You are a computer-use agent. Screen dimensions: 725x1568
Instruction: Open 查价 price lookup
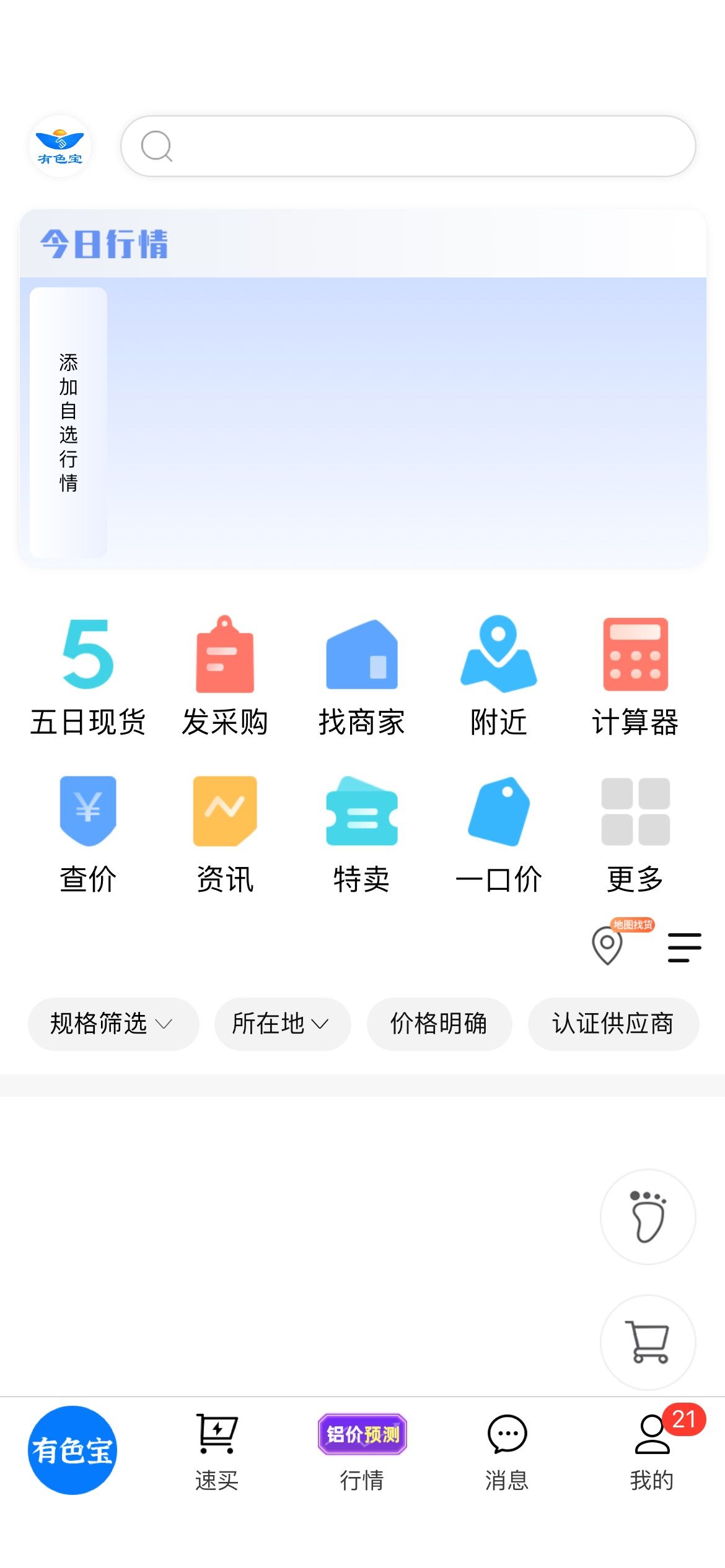88,834
